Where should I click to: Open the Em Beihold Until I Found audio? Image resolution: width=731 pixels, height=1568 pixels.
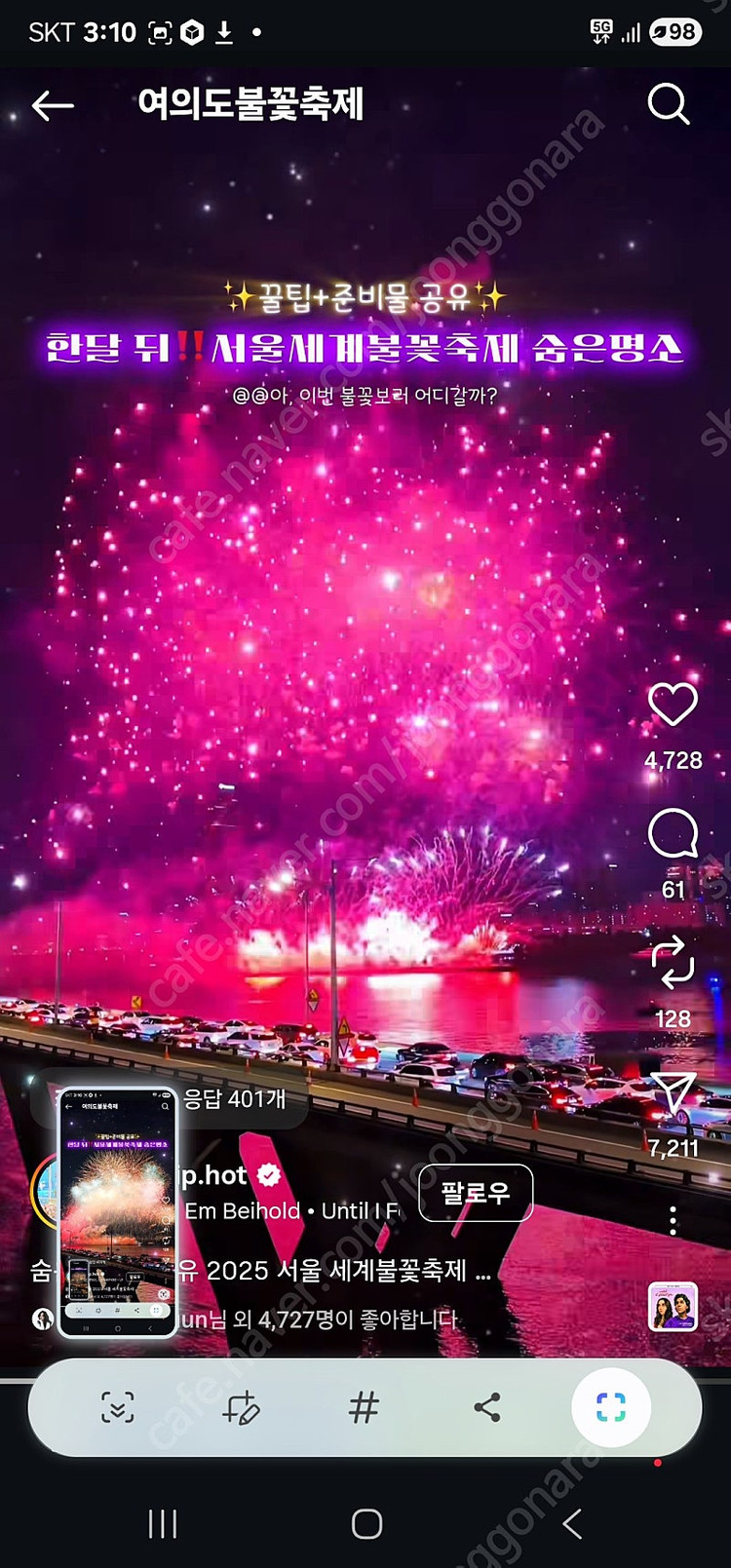292,1211
